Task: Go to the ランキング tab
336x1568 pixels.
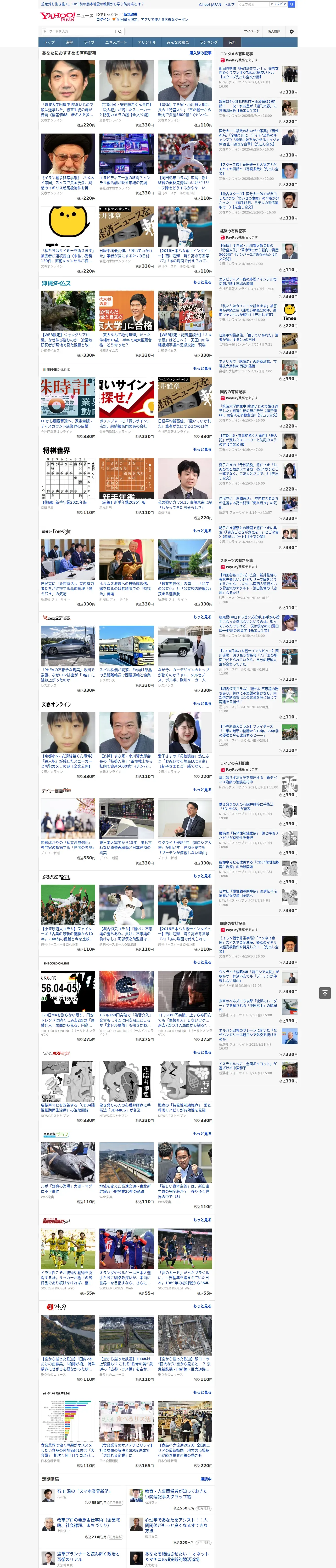Action: pos(209,43)
